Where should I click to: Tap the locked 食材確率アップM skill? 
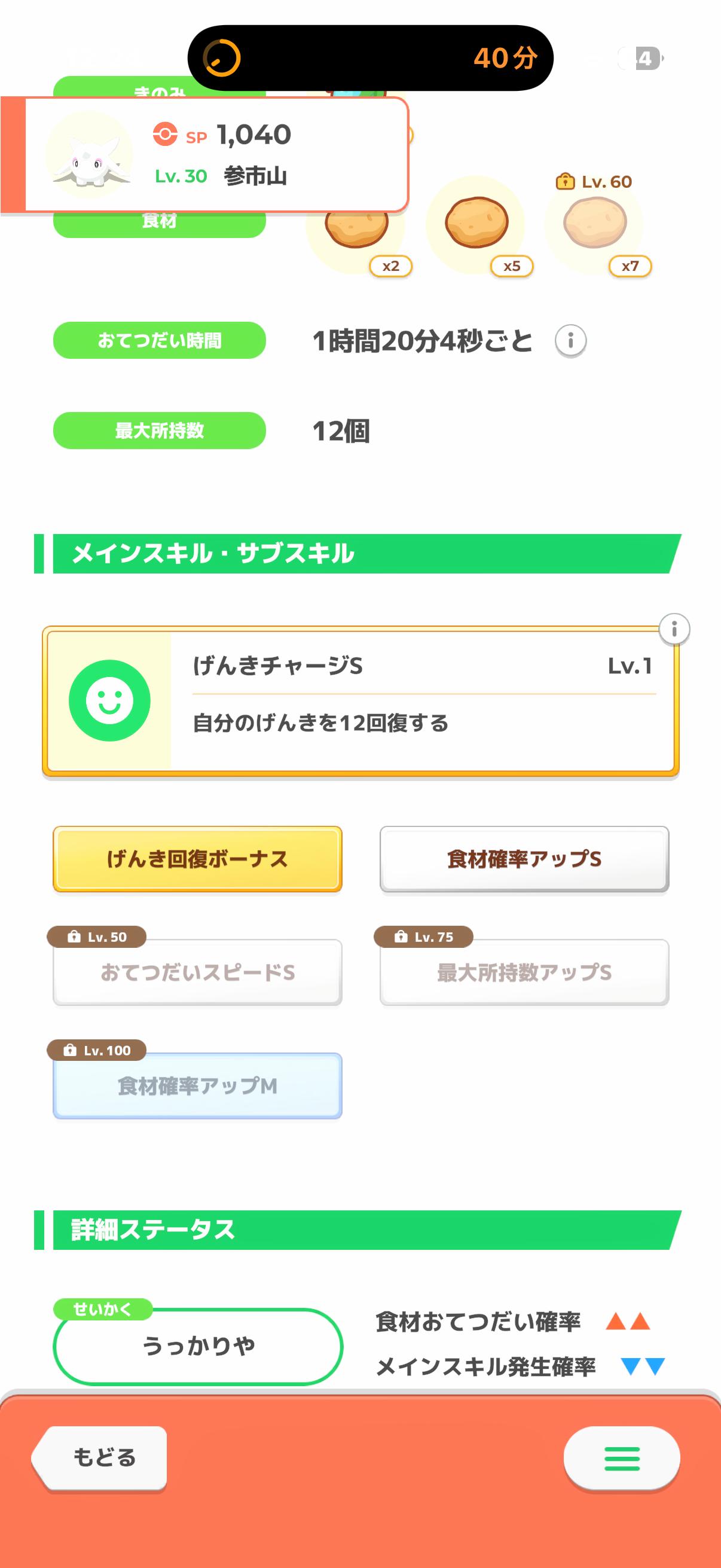pos(197,1085)
